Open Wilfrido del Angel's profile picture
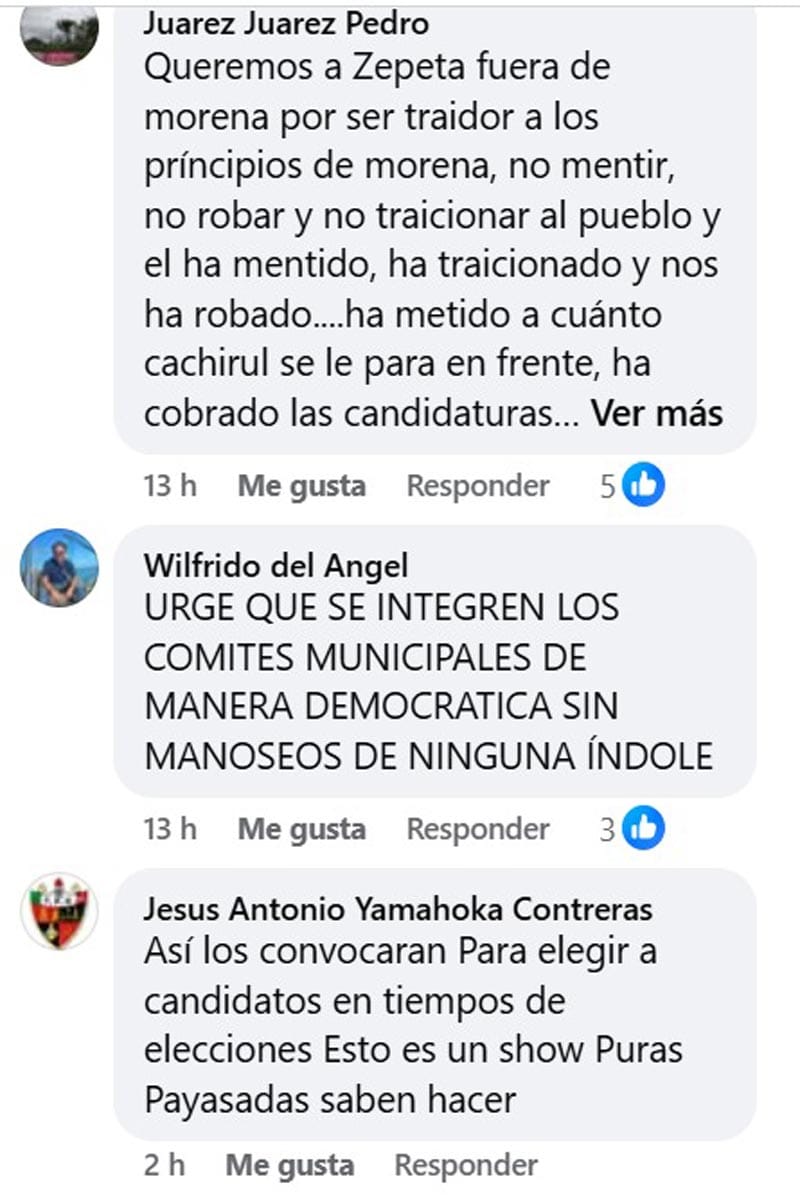 [x=60, y=567]
